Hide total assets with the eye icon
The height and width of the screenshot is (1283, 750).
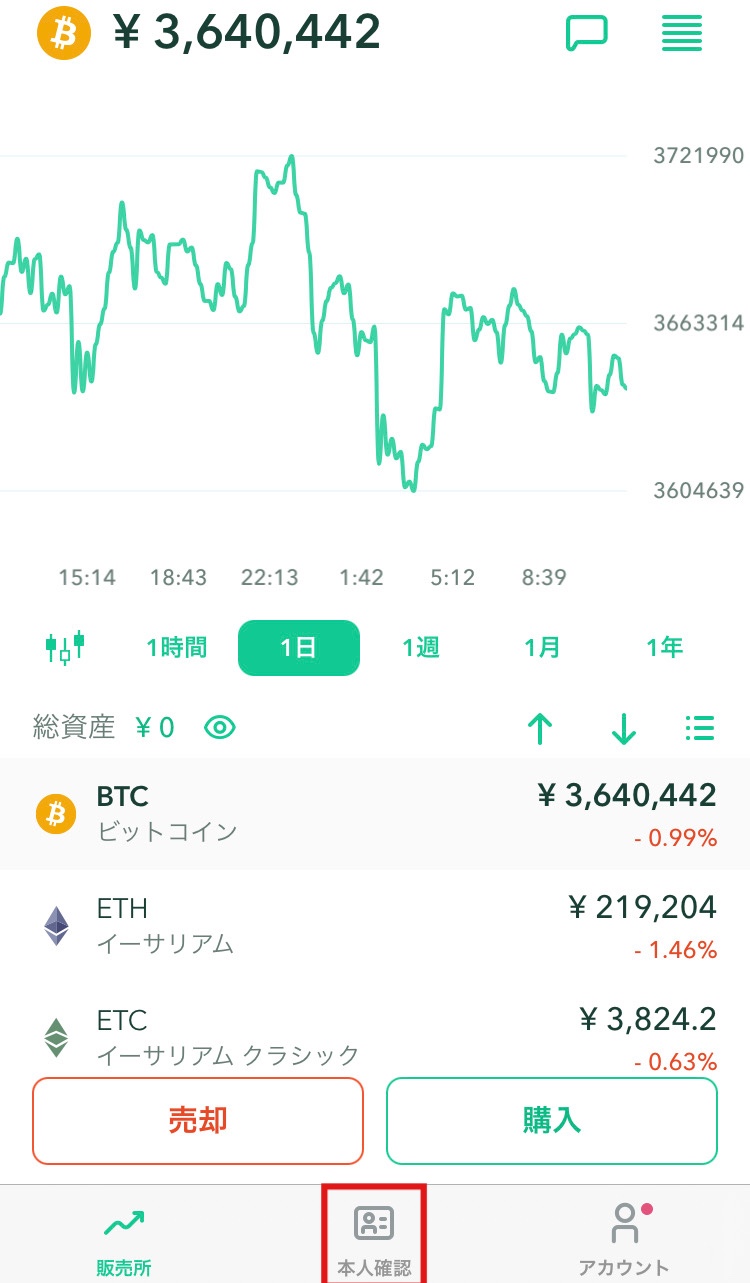(x=220, y=727)
